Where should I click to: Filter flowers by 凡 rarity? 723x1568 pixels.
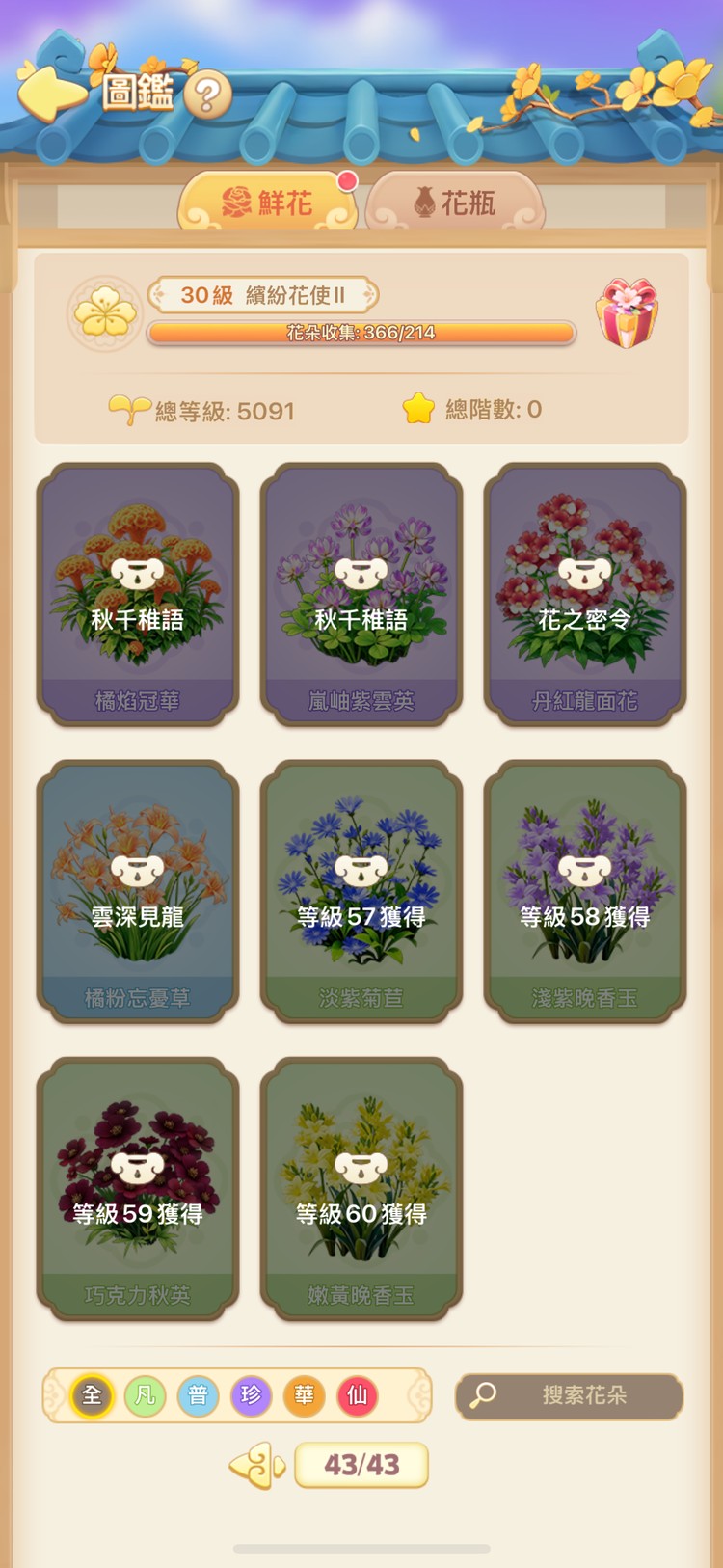pyautogui.click(x=145, y=1395)
